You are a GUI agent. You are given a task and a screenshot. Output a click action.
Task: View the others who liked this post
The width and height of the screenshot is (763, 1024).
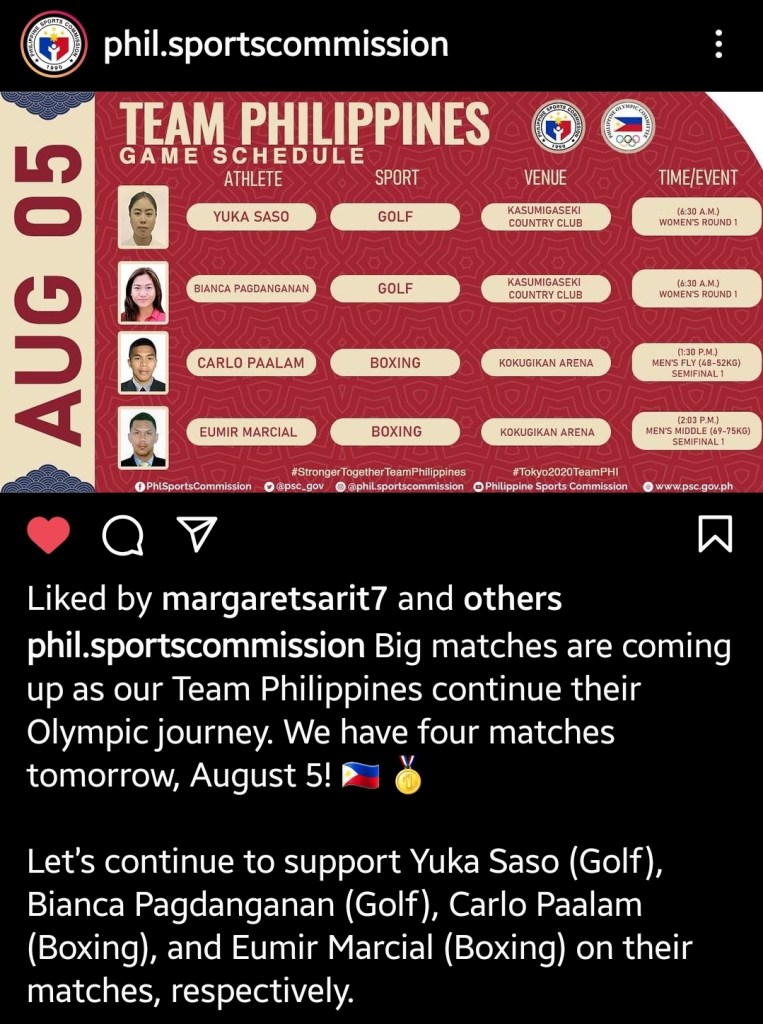click(x=512, y=600)
